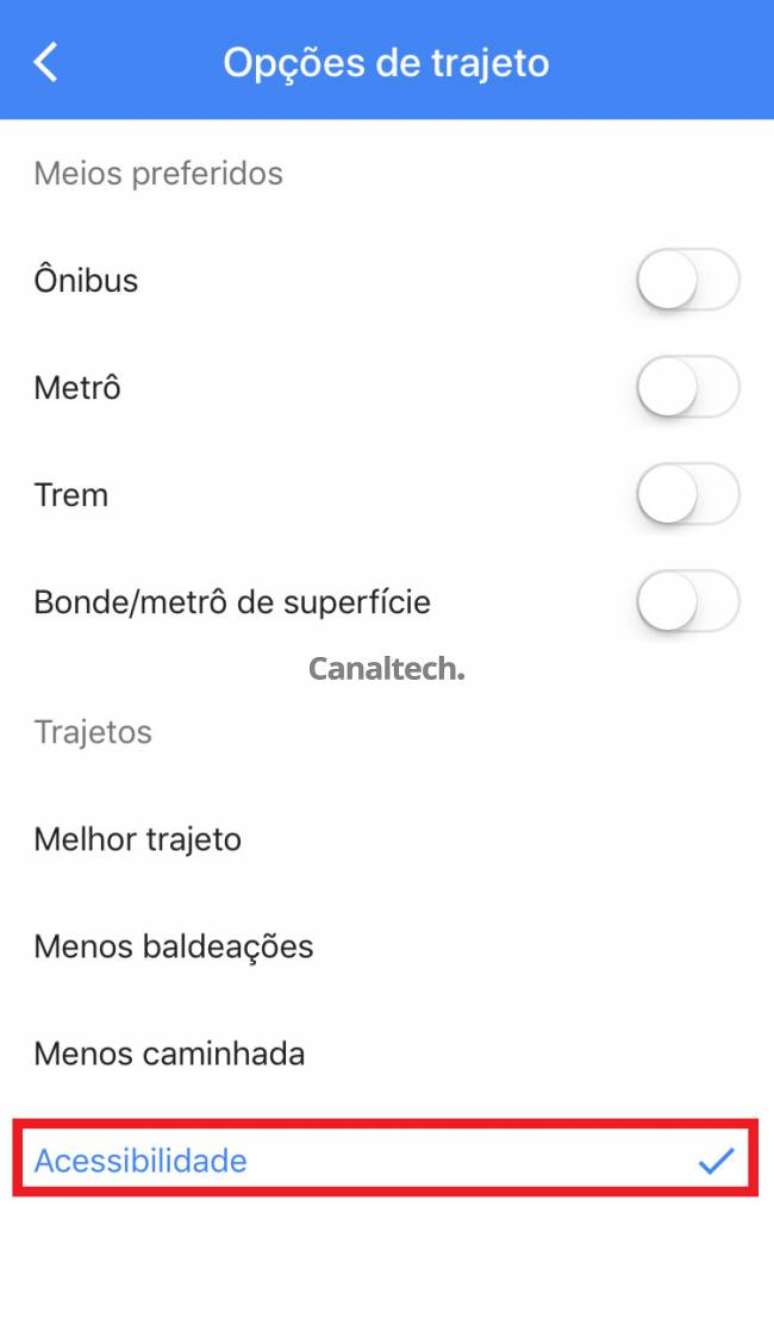
Task: Pick the Menos caminhada route option
Action: coord(169,1053)
